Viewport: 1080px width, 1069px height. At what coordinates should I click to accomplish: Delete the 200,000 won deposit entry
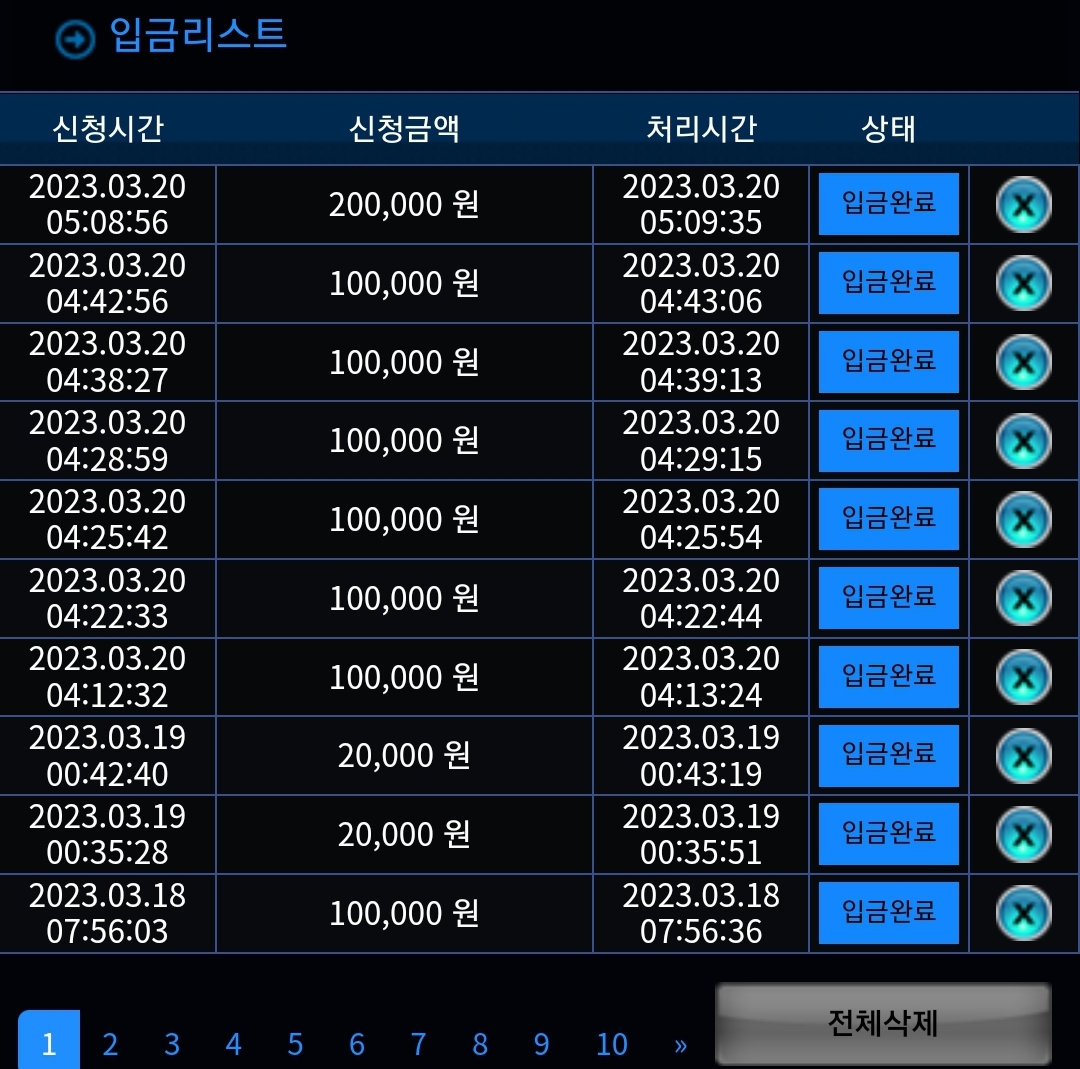[1024, 205]
